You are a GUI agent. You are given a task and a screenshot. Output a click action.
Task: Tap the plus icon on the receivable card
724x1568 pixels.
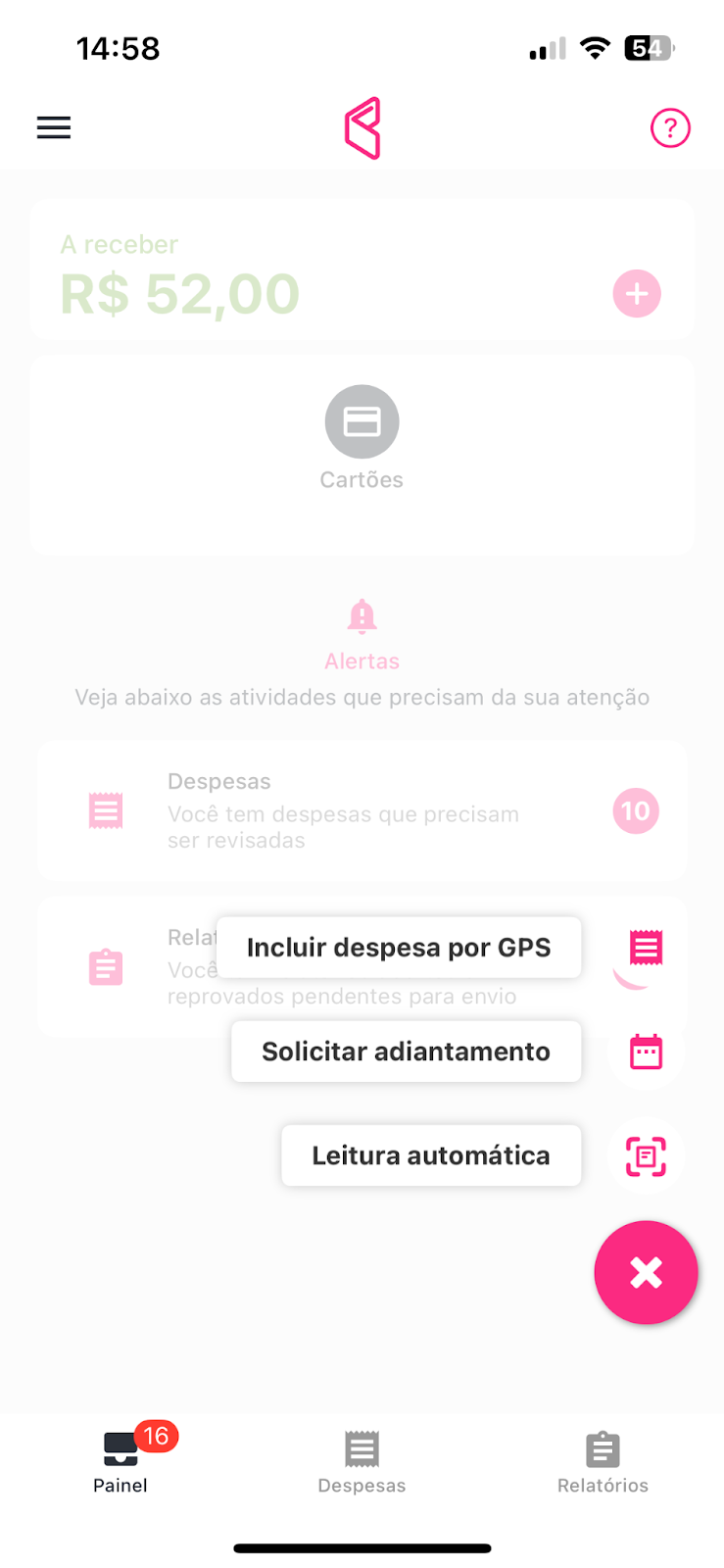(637, 293)
